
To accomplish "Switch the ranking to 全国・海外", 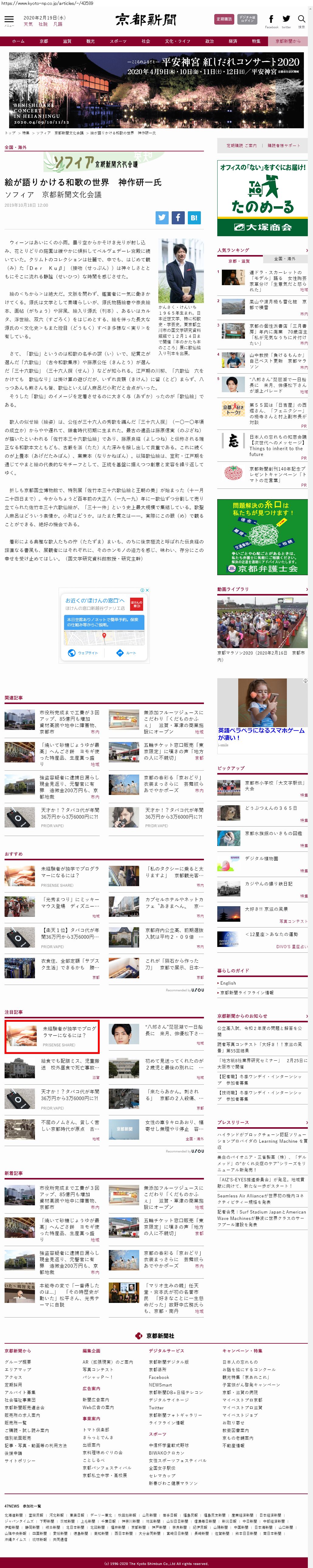I will tap(284, 259).
